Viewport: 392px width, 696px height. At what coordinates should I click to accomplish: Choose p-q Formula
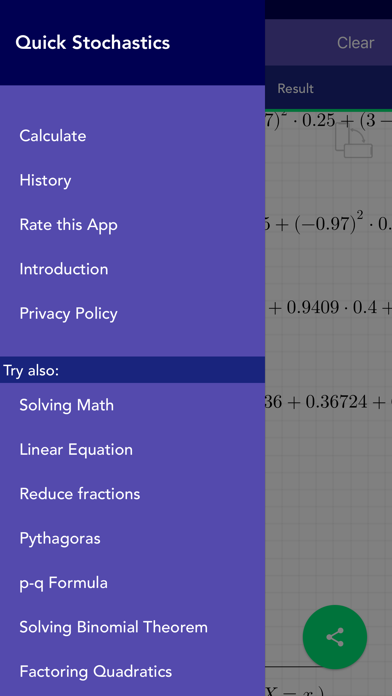[132, 583]
